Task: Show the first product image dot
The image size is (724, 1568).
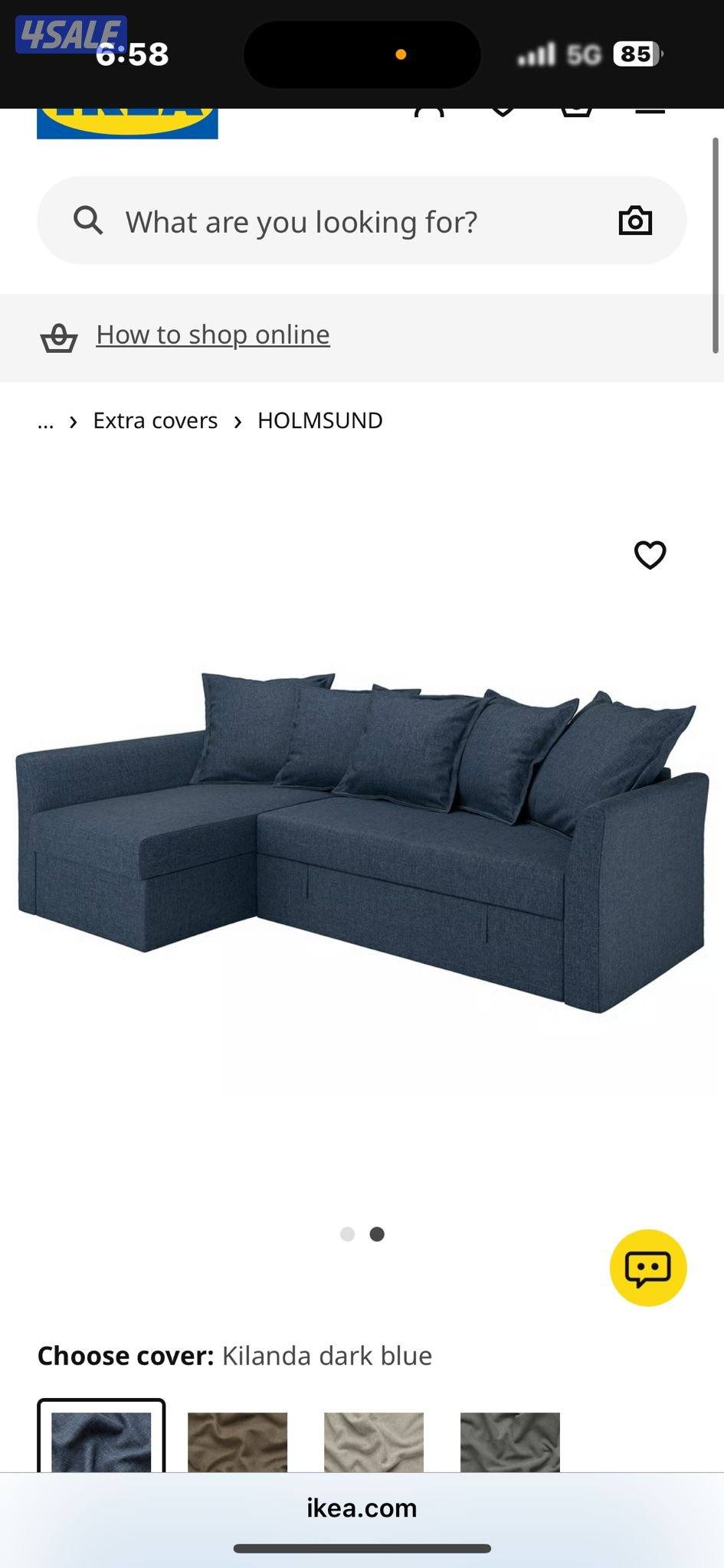Action: (348, 1234)
